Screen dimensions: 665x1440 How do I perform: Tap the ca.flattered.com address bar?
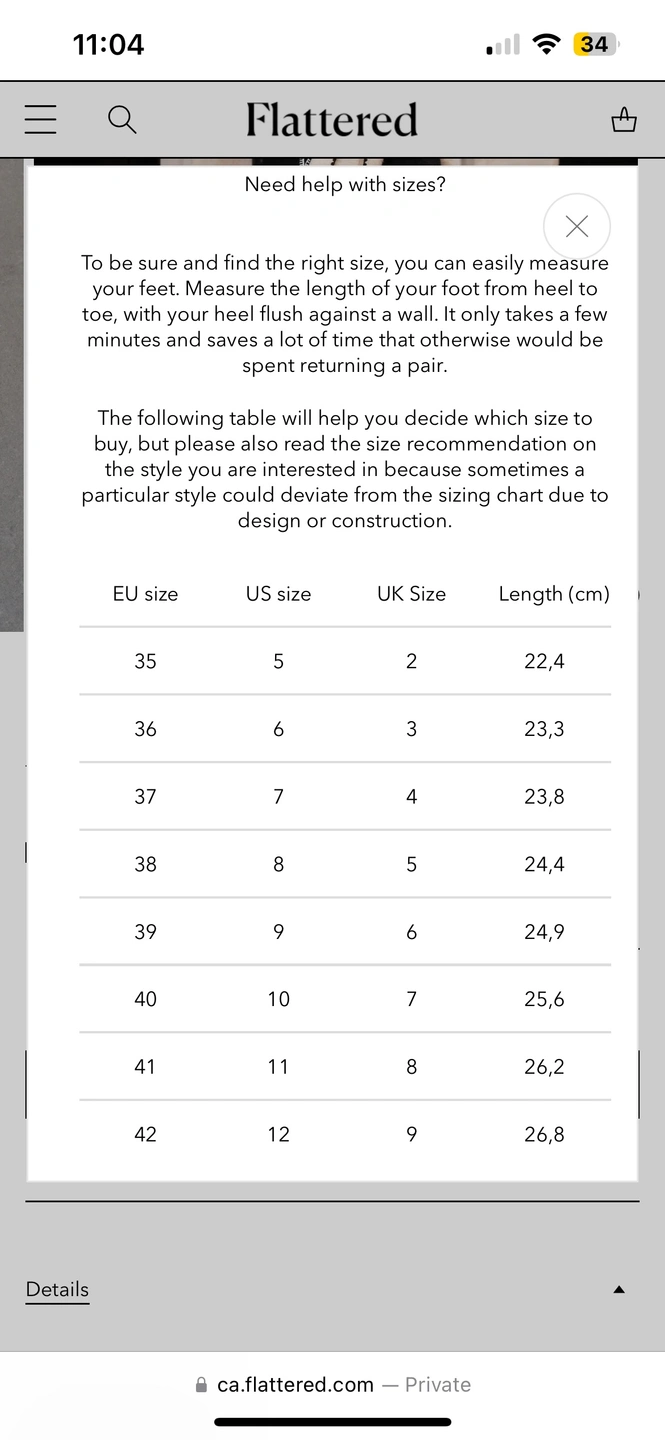(333, 1385)
